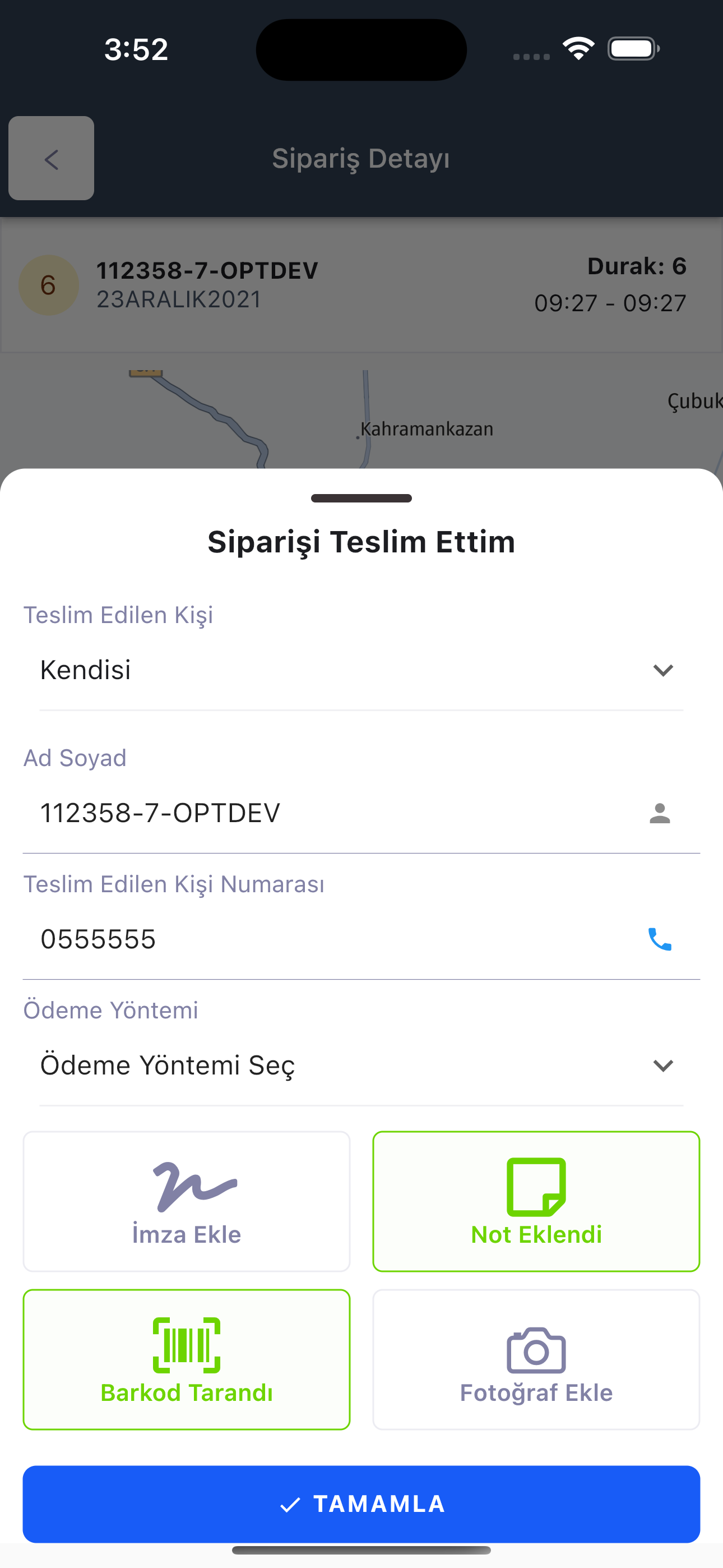Open the Ödeme Yöntemi Seç dropdown
Viewport: 723px width, 1568px height.
pyautogui.click(x=361, y=1065)
